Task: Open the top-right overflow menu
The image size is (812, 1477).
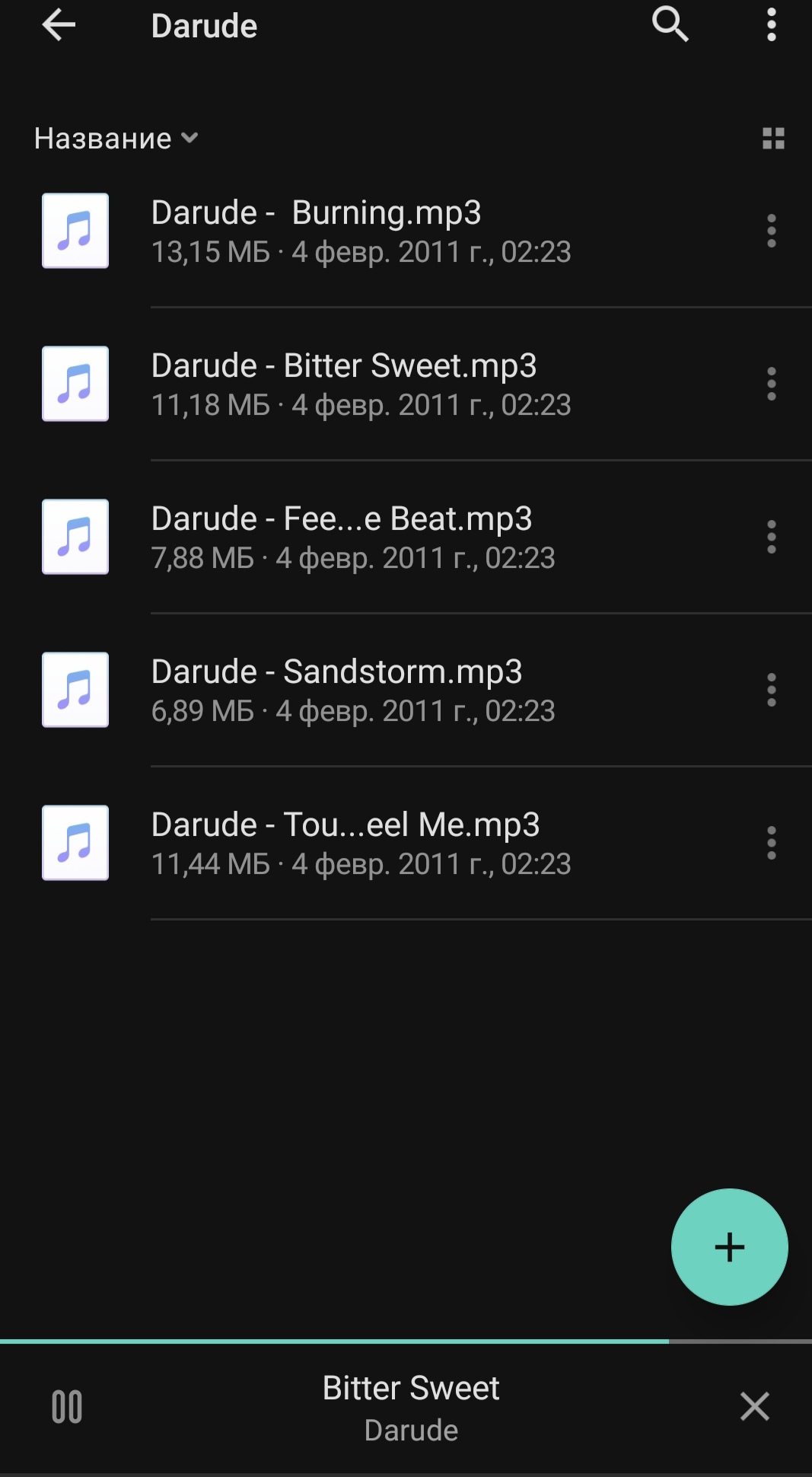Action: 771,25
